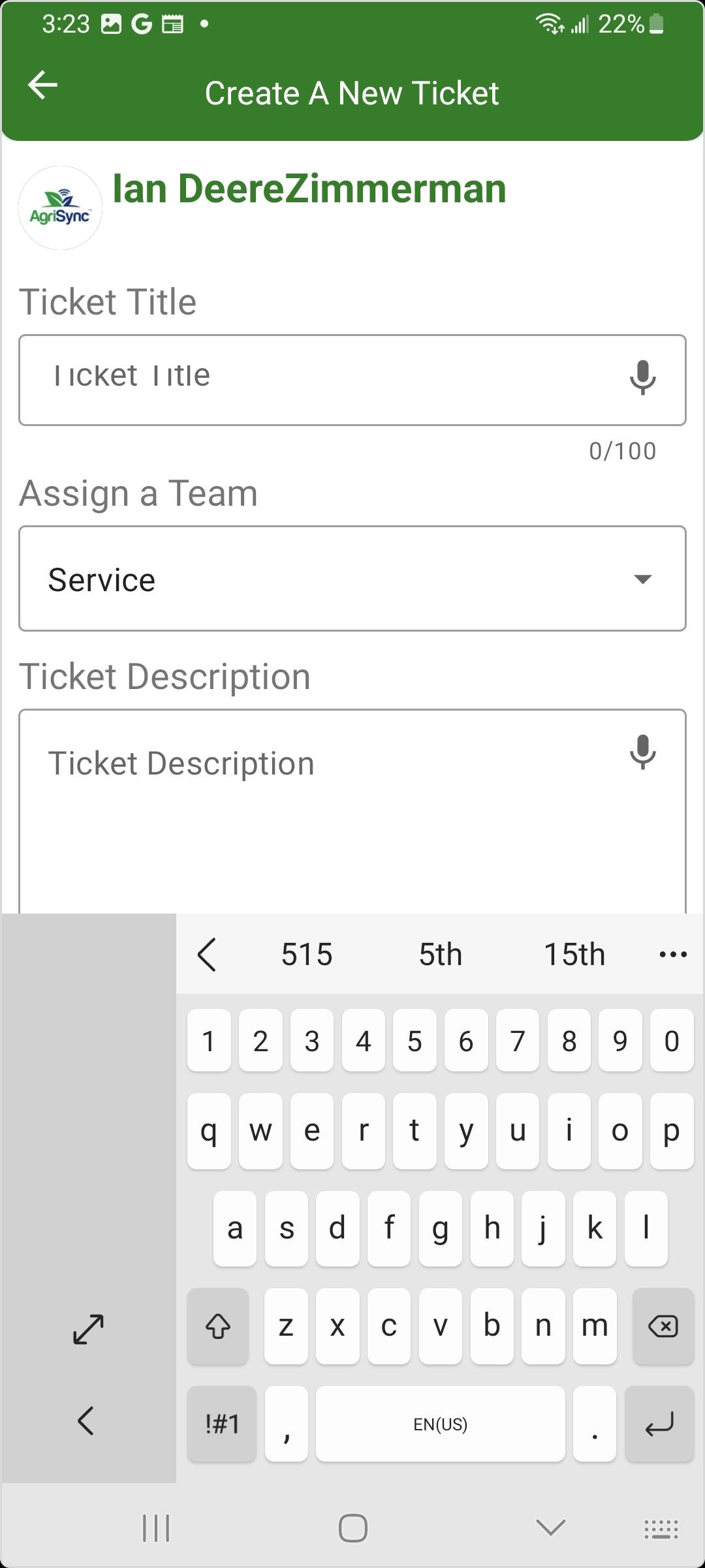Tap the keyboard shift key
The width and height of the screenshot is (705, 1568).
pos(218,1326)
